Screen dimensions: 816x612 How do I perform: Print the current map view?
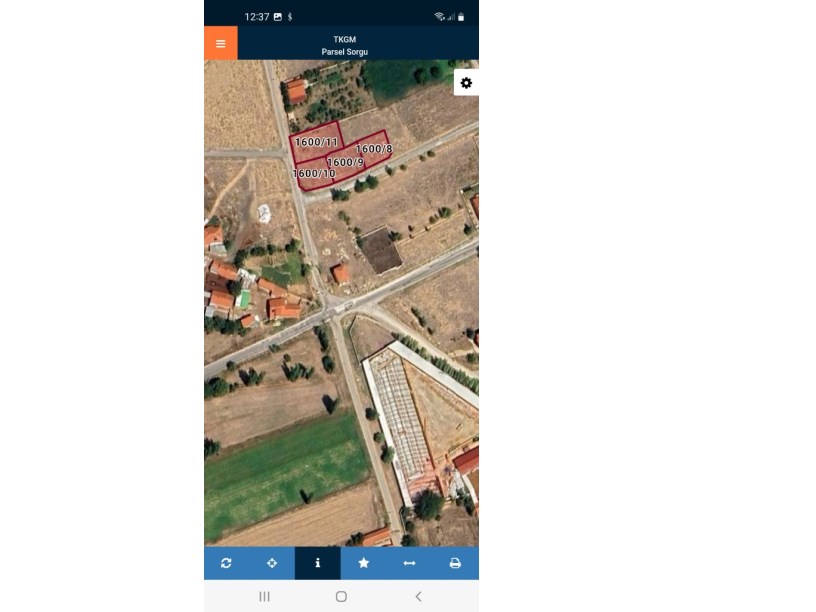455,563
